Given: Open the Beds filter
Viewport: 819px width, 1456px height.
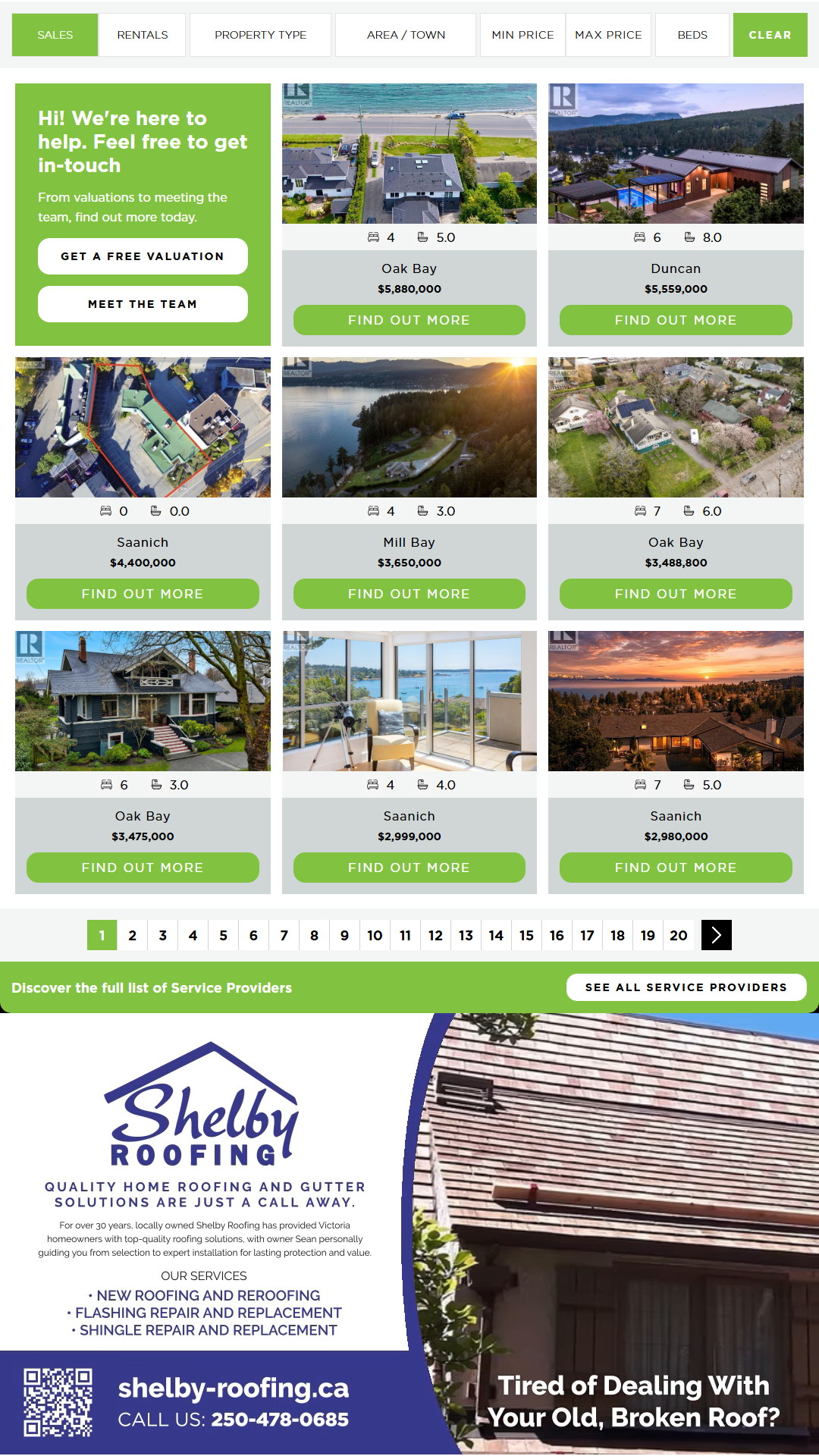Looking at the screenshot, I should [x=692, y=35].
